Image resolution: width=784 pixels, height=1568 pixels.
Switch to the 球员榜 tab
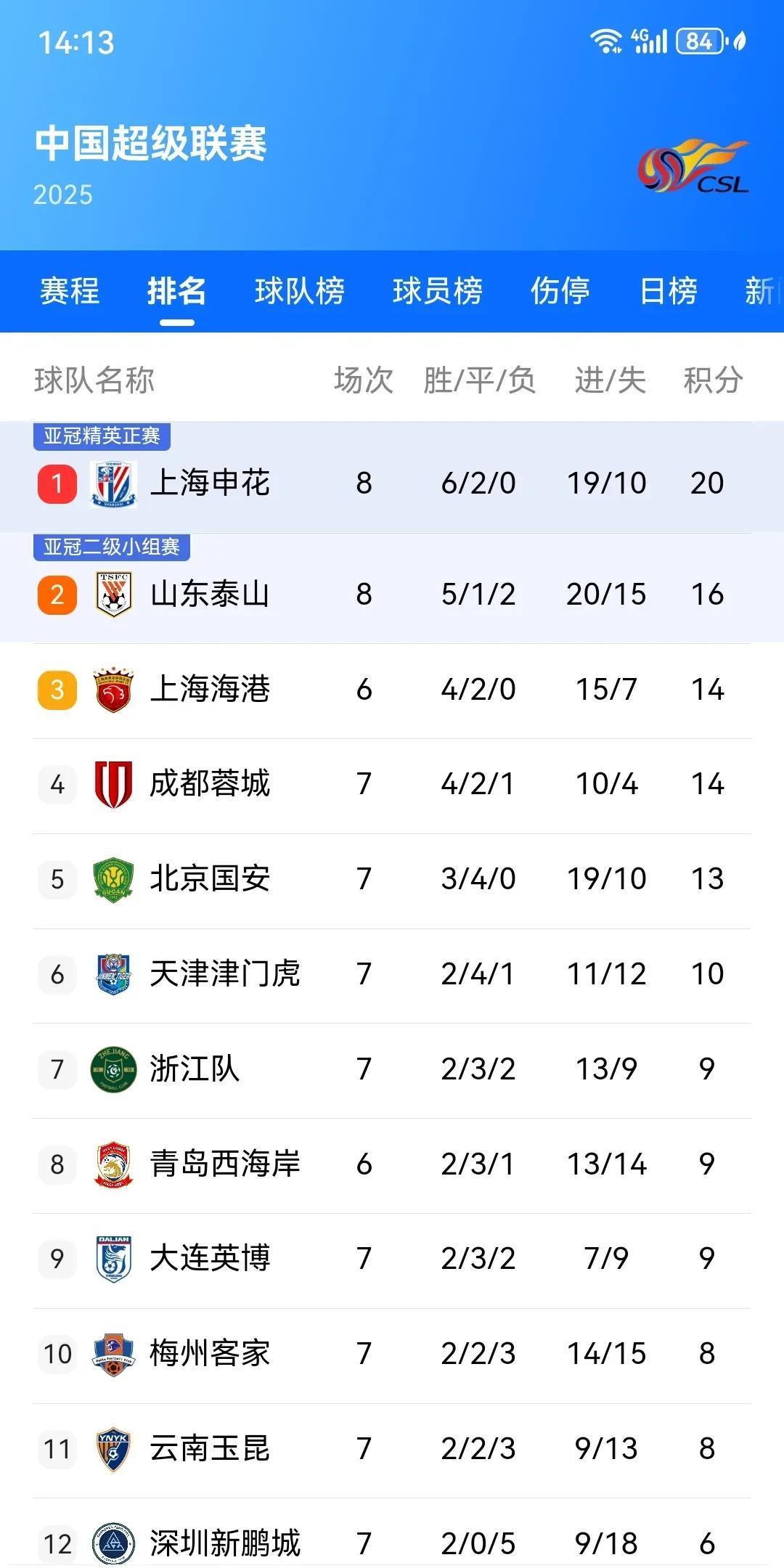[437, 291]
